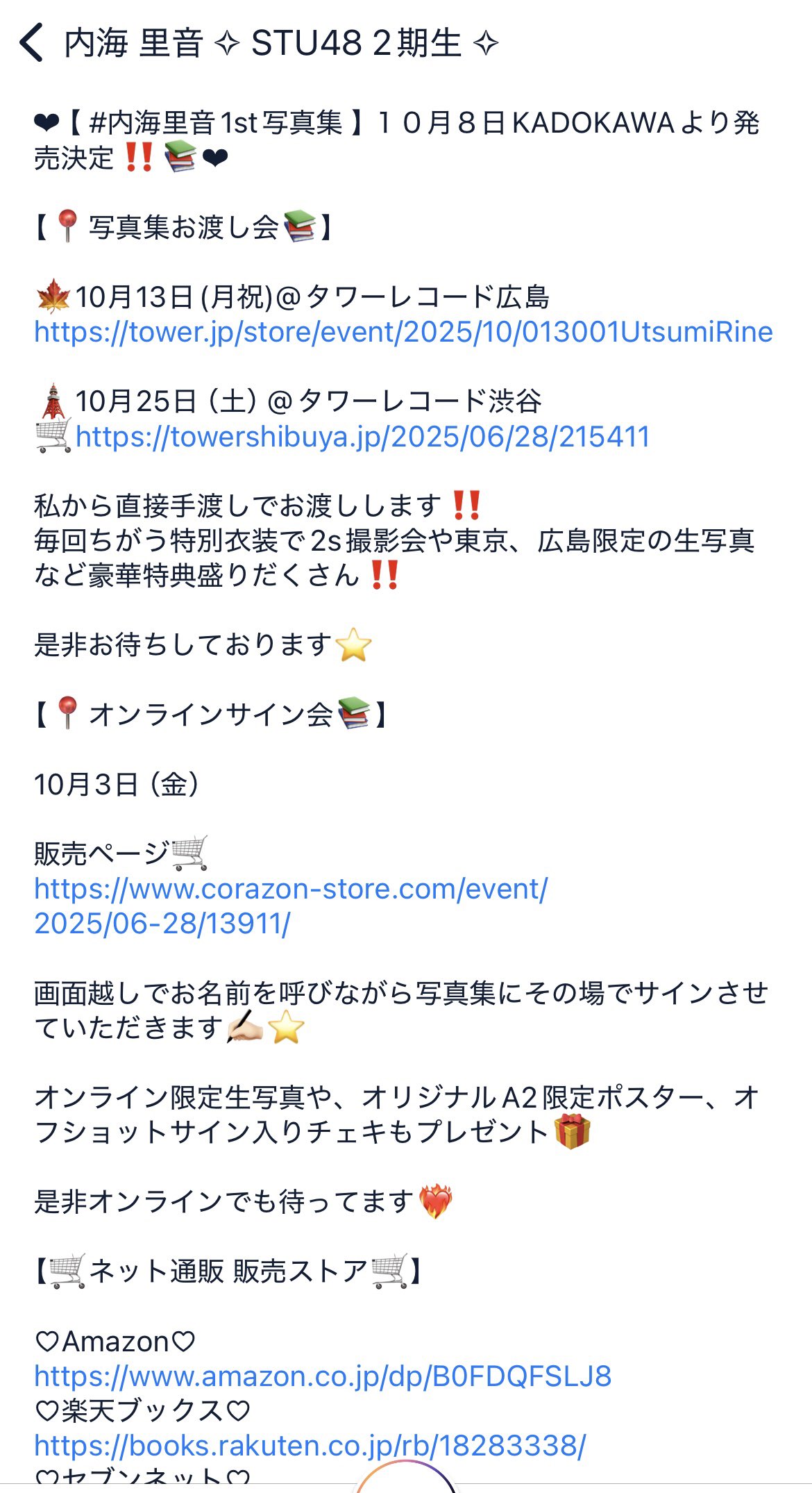Open the Rakuten Books link
The width and height of the screenshot is (812, 1493).
click(x=310, y=1445)
